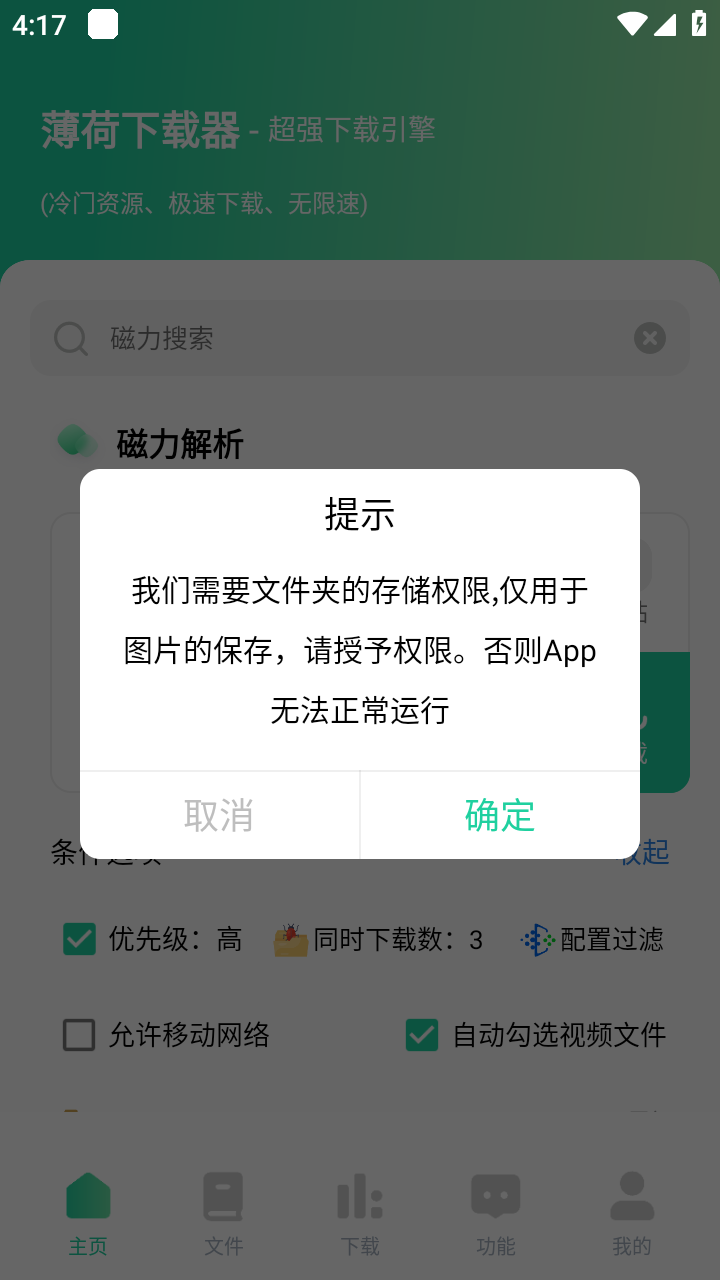The width and height of the screenshot is (720, 1280).
Task: Enable 允许移动网络
Action: point(79,1035)
